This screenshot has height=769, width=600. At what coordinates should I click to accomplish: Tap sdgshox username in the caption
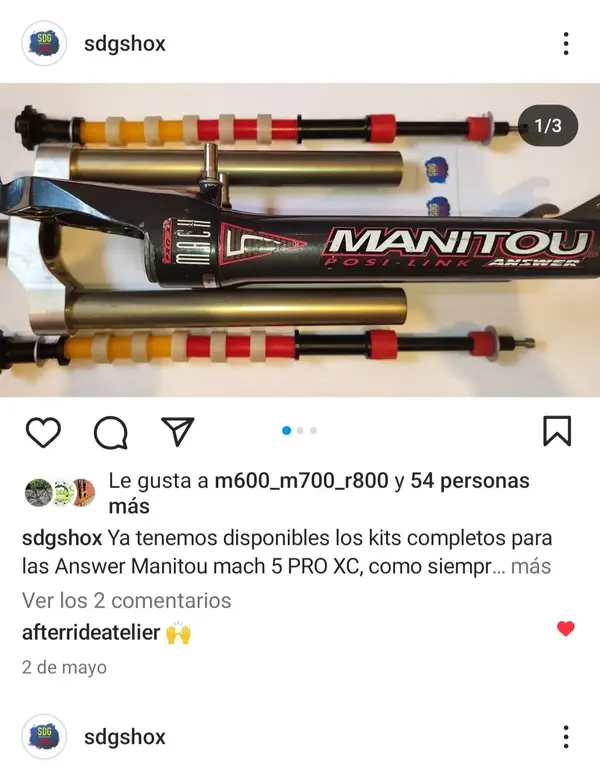[61, 538]
